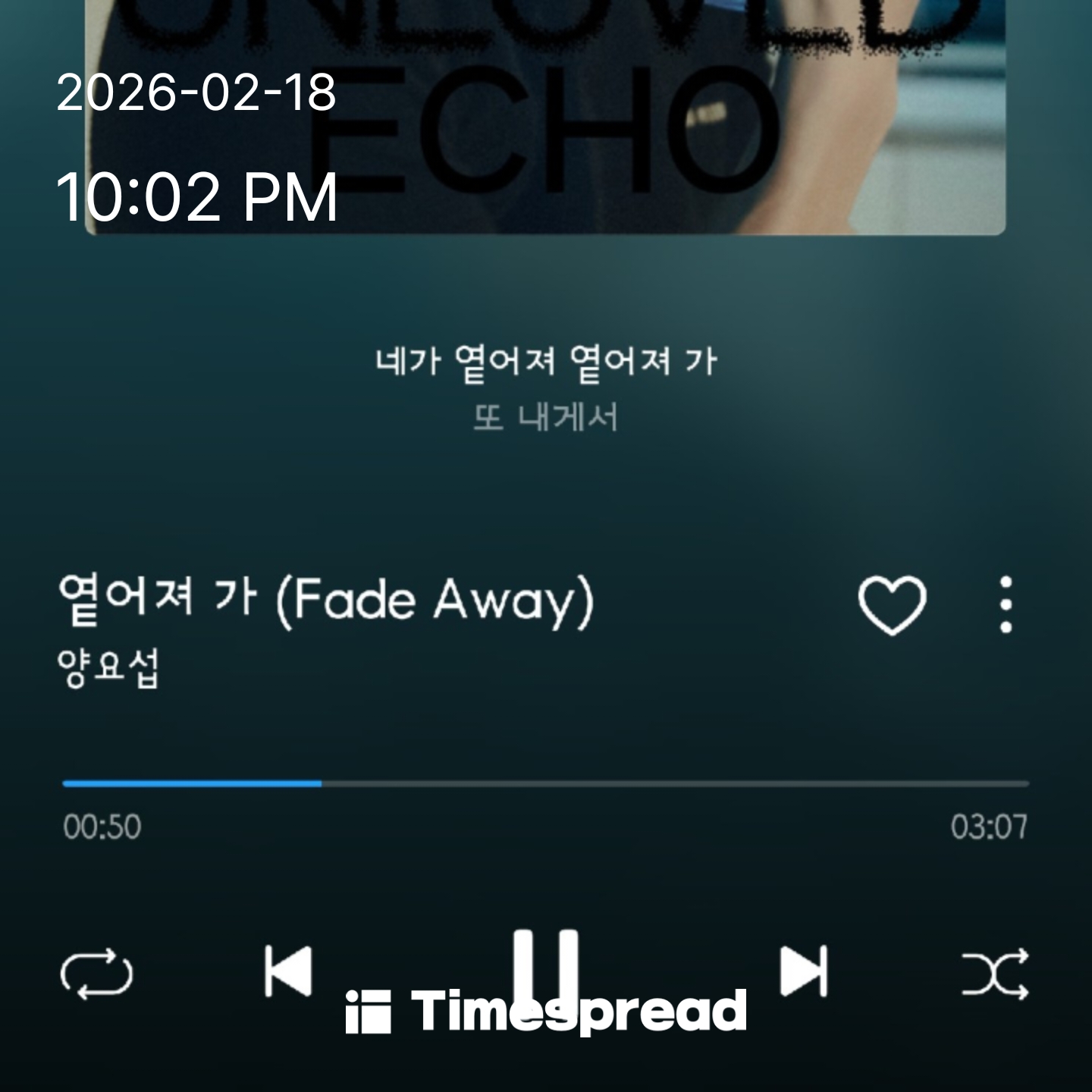Like the song Fade Away
1092x1092 pixels.
click(x=892, y=604)
